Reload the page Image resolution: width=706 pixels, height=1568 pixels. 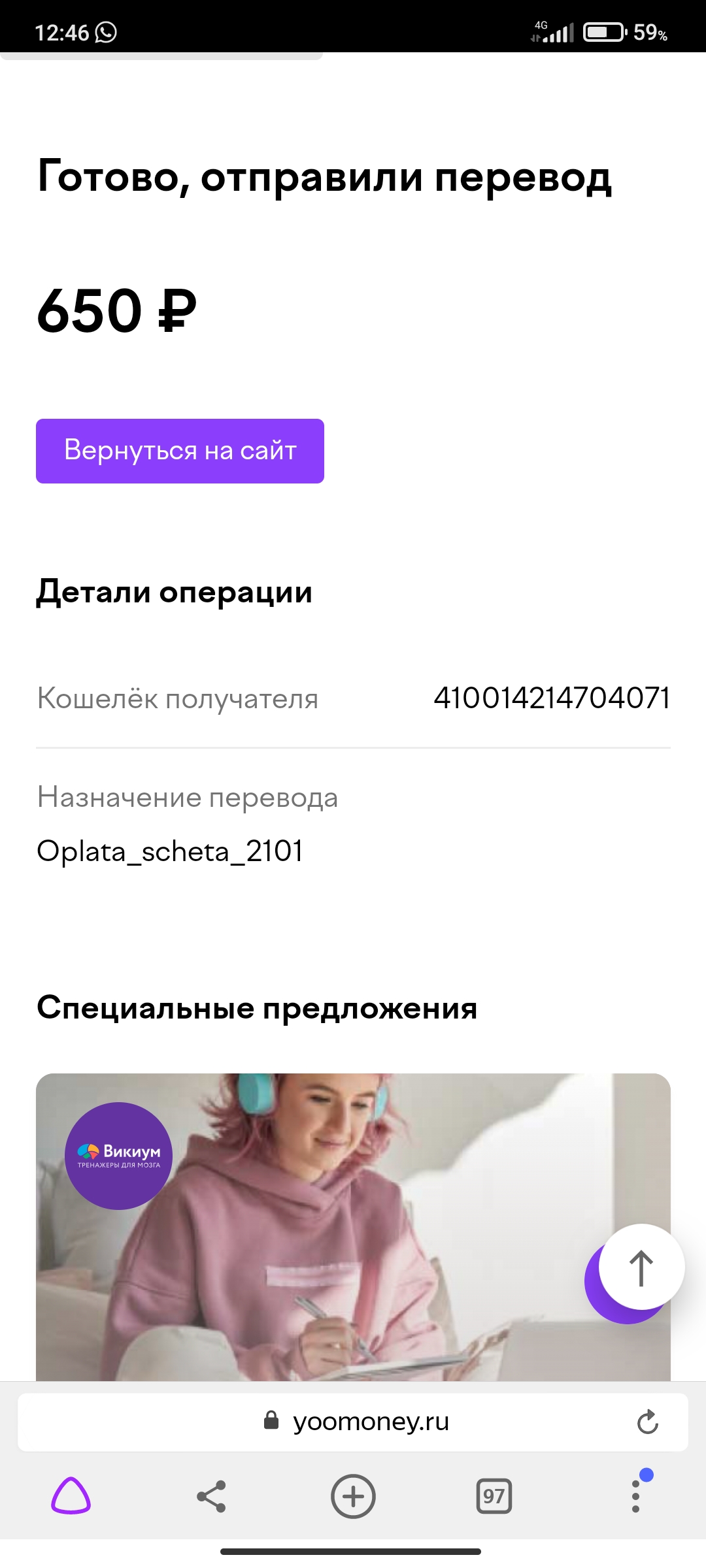647,1422
